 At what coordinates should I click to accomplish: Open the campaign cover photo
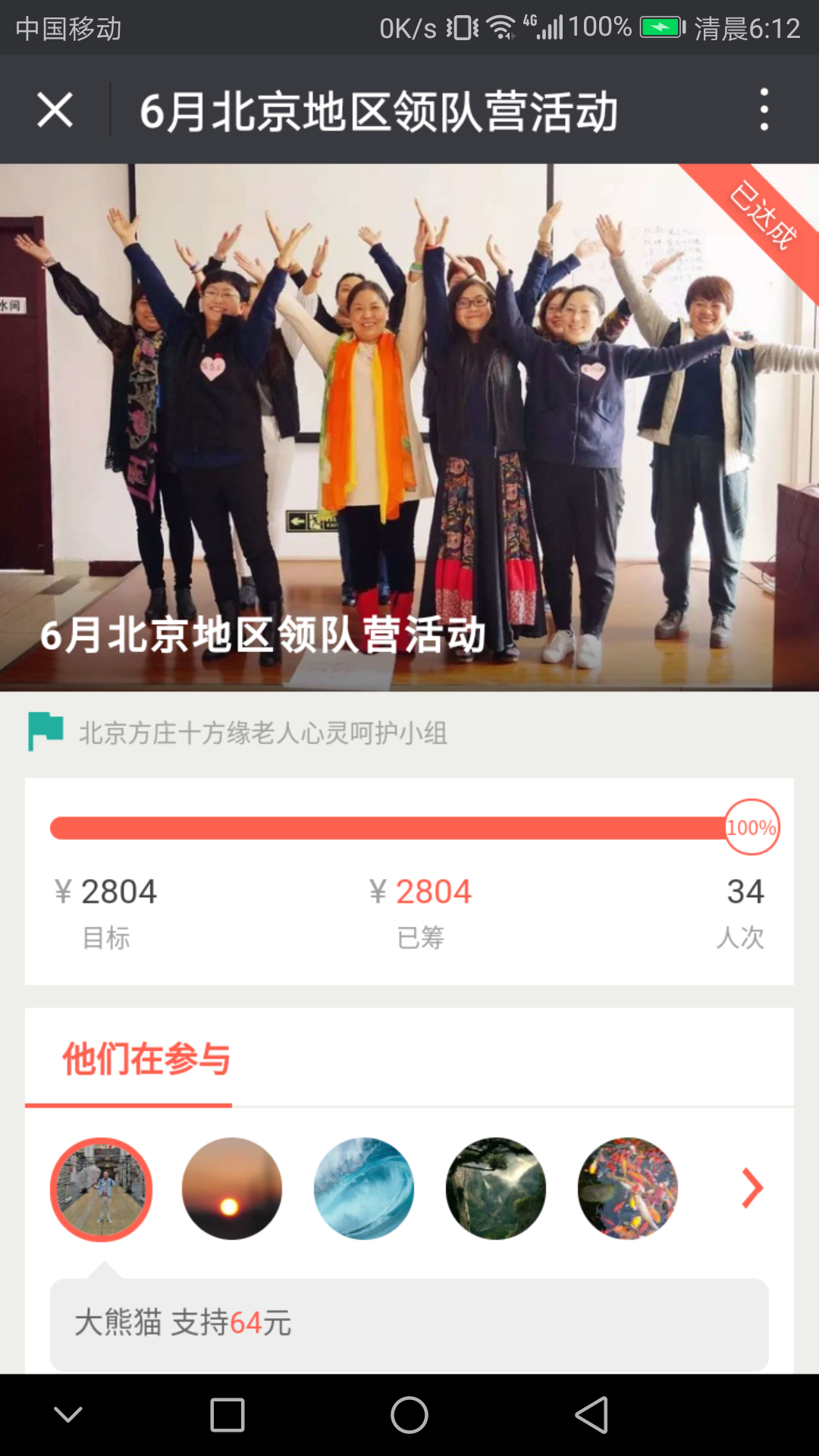(x=409, y=427)
